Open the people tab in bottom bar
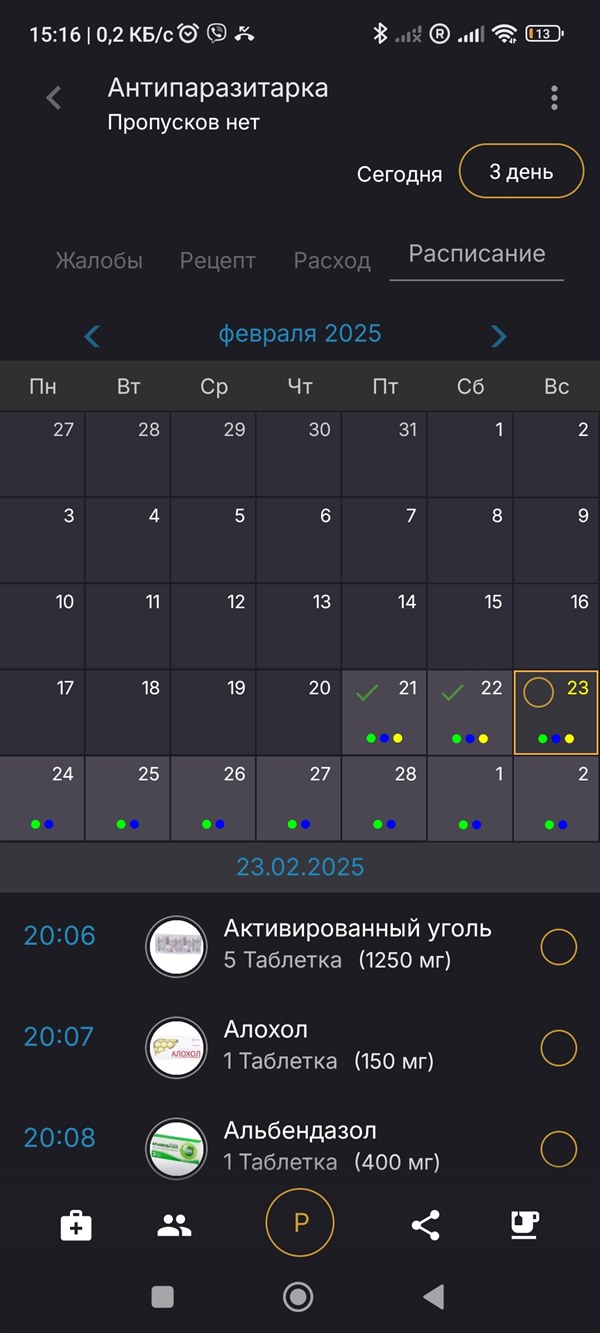This screenshot has height=1333, width=600. click(175, 1224)
